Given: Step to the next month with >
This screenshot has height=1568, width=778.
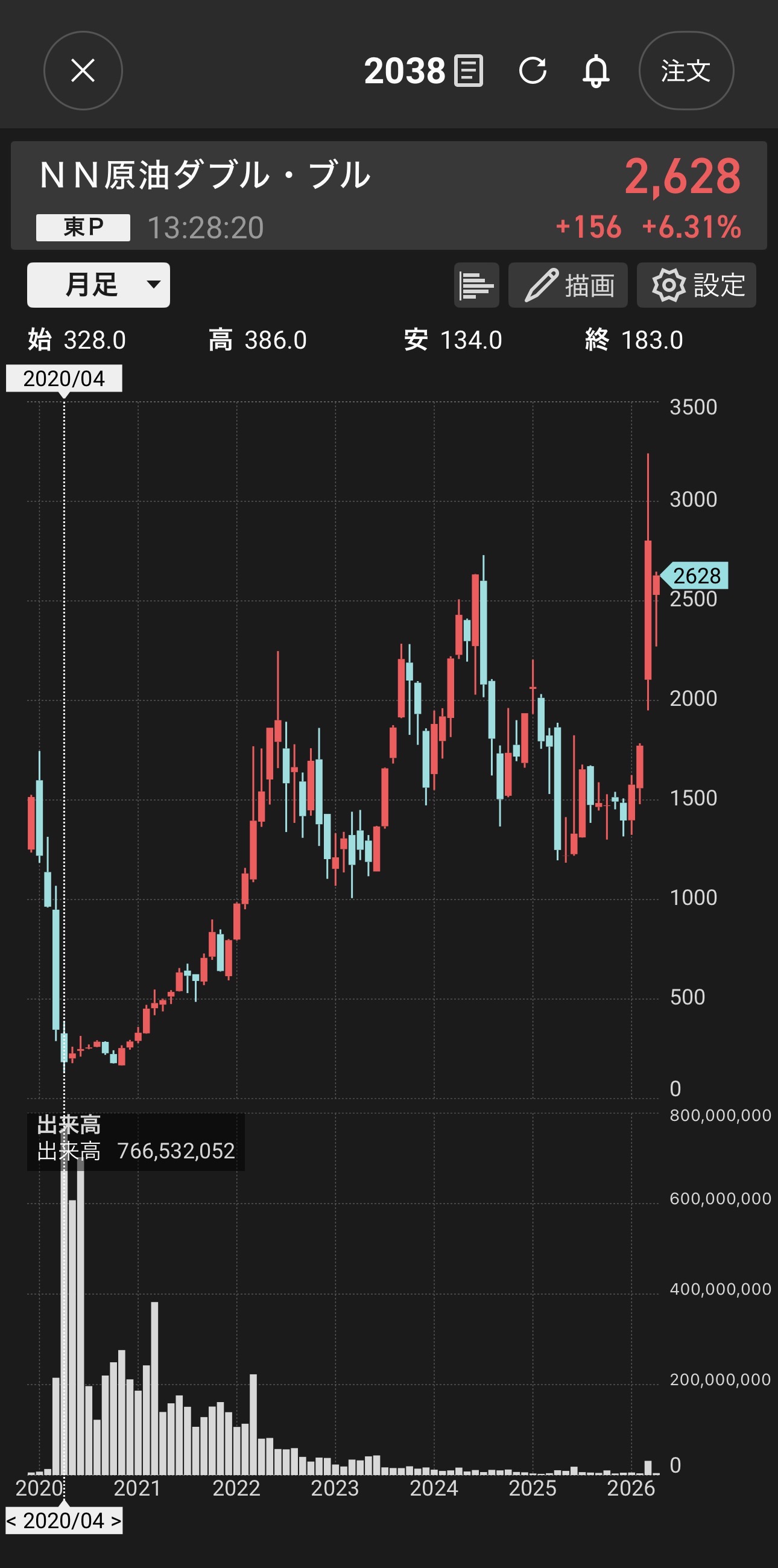Looking at the screenshot, I should pos(116,1520).
